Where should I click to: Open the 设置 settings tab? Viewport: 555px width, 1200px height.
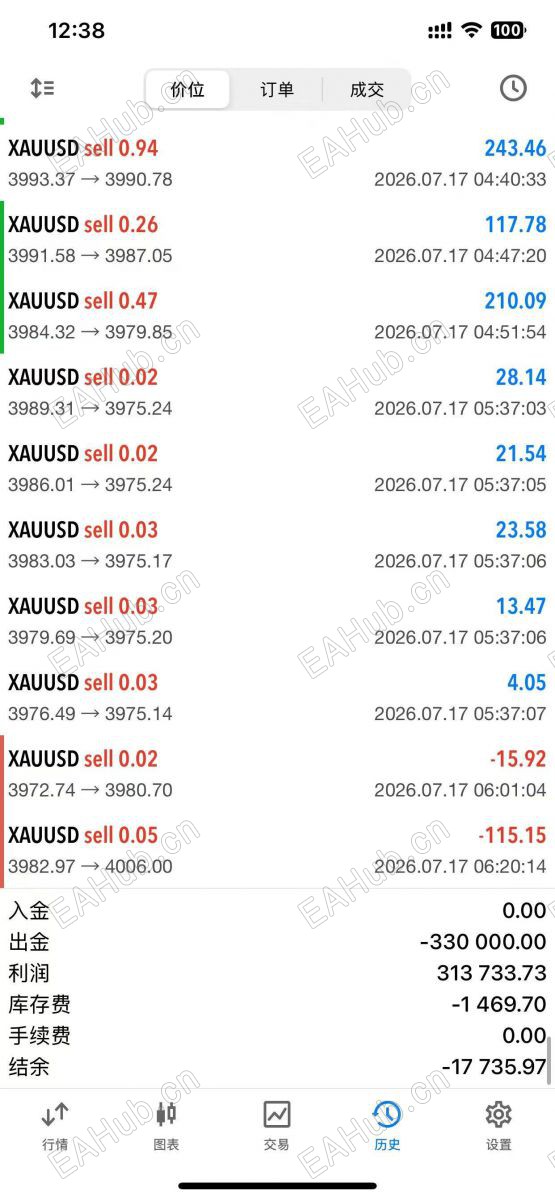[x=498, y=1126]
